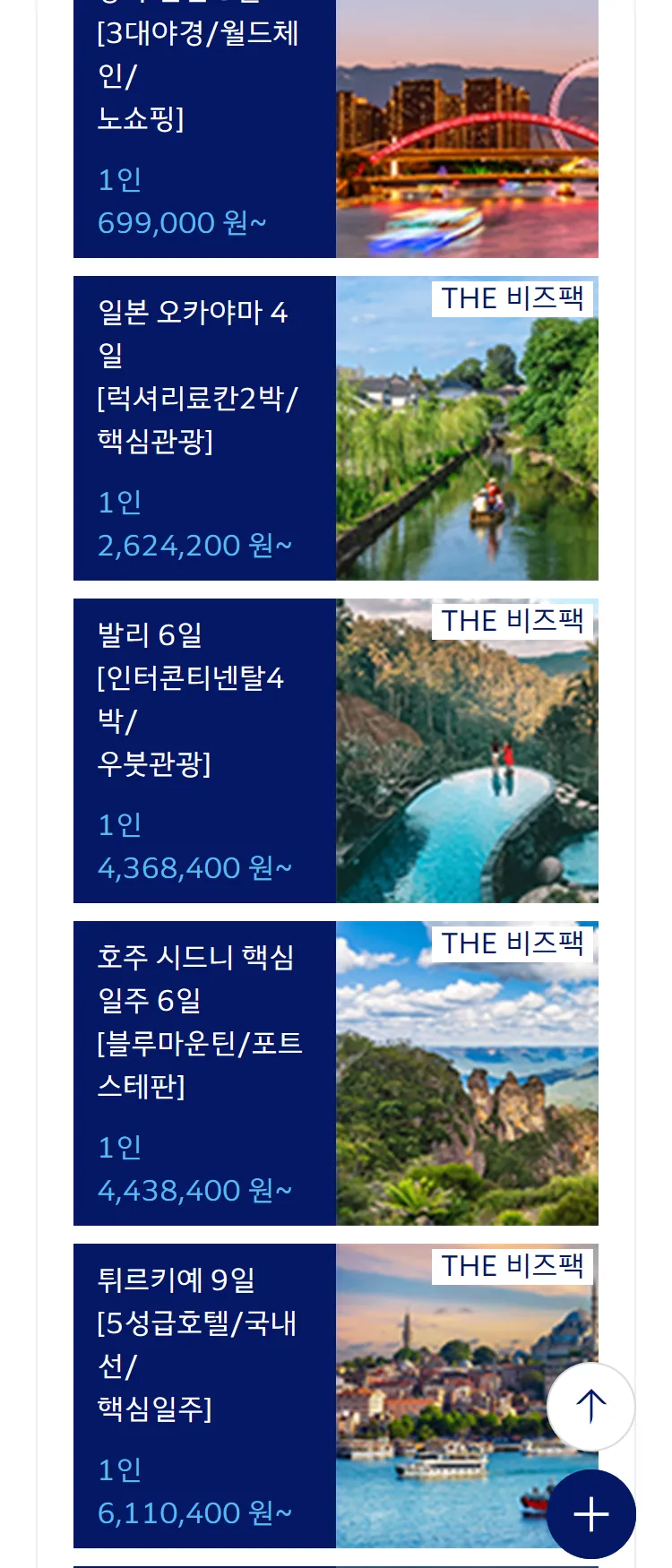672x1568 pixels.
Task: Expand the floating plus menu button
Action: point(590,1514)
